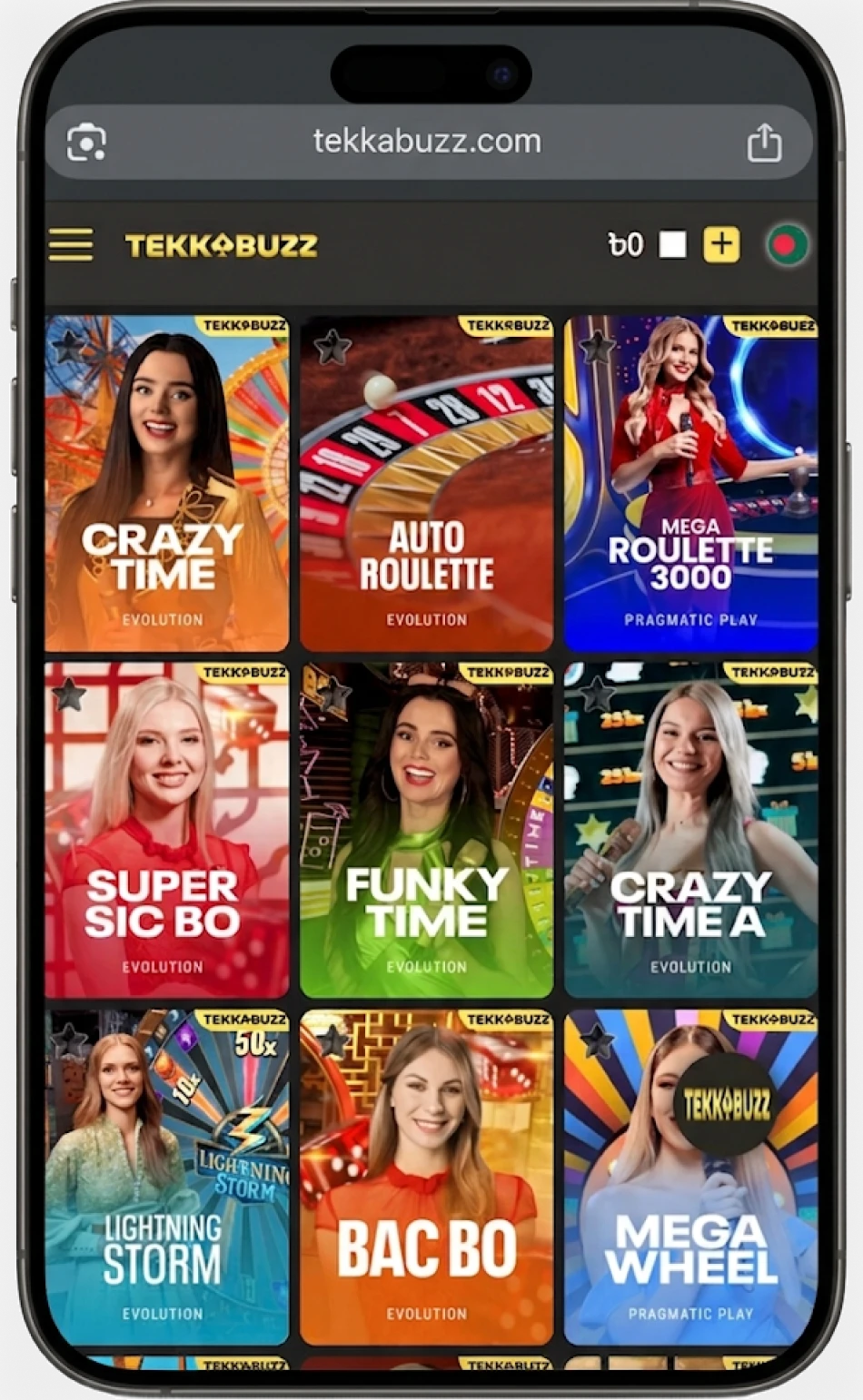Play Super Sic Bo
Screen dimensions: 863x1400
167,830
